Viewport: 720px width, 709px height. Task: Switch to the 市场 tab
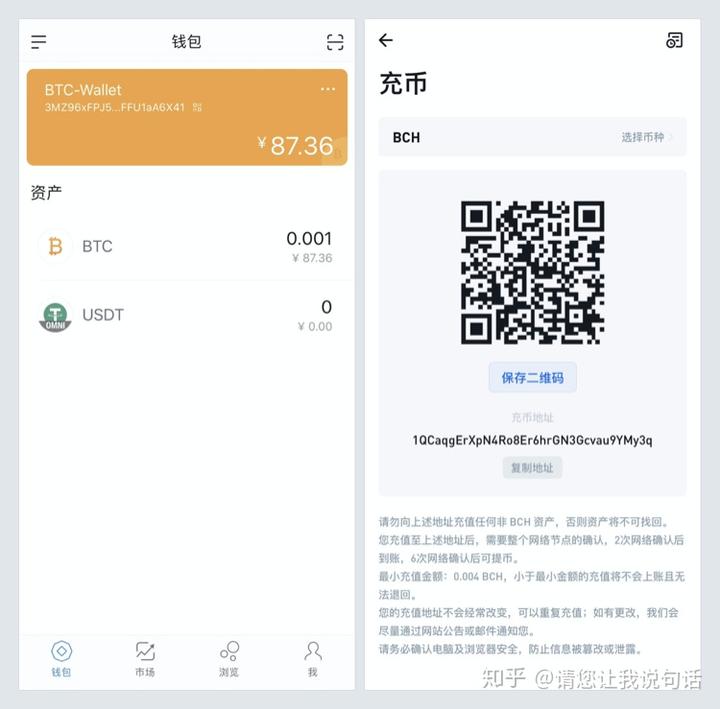click(x=145, y=659)
